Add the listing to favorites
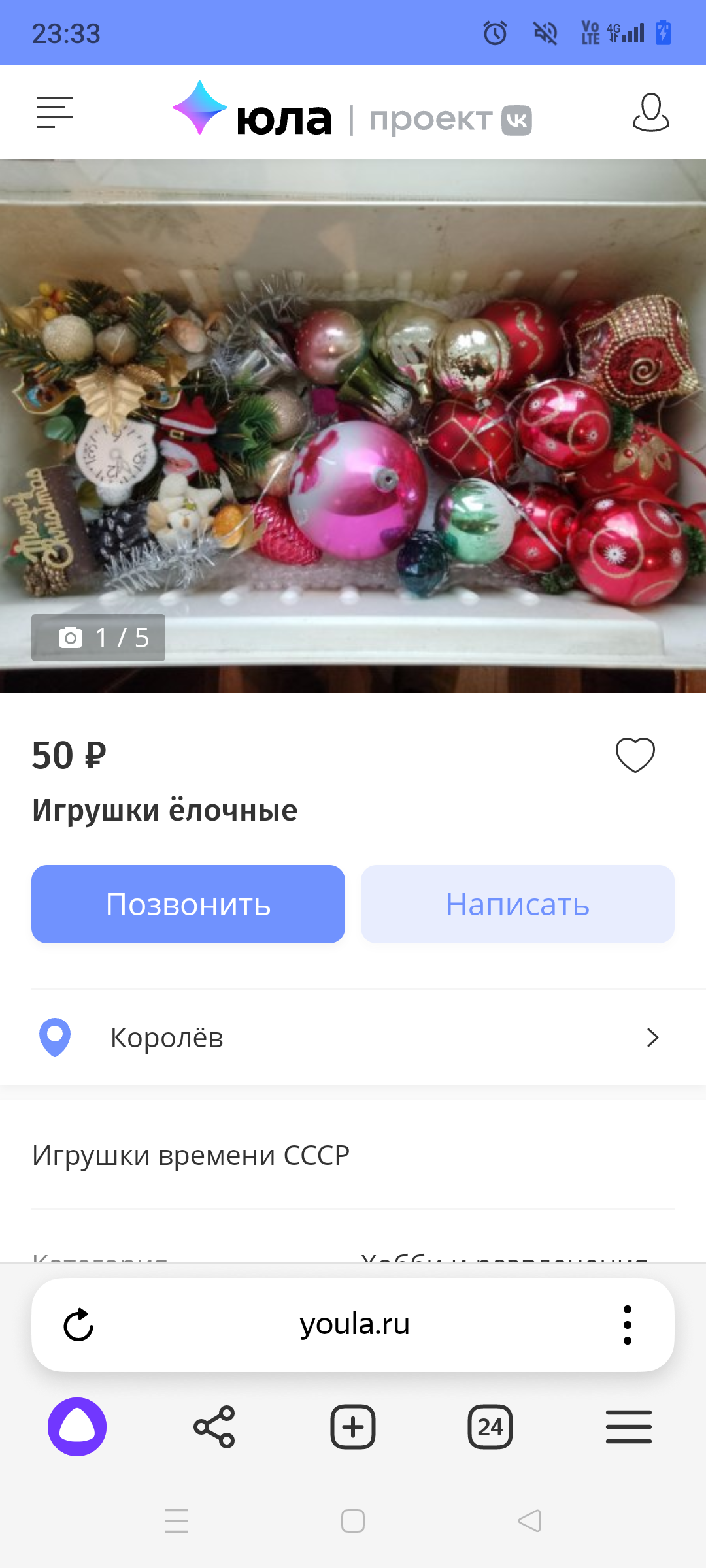Screen dimensions: 706x1568 click(635, 755)
